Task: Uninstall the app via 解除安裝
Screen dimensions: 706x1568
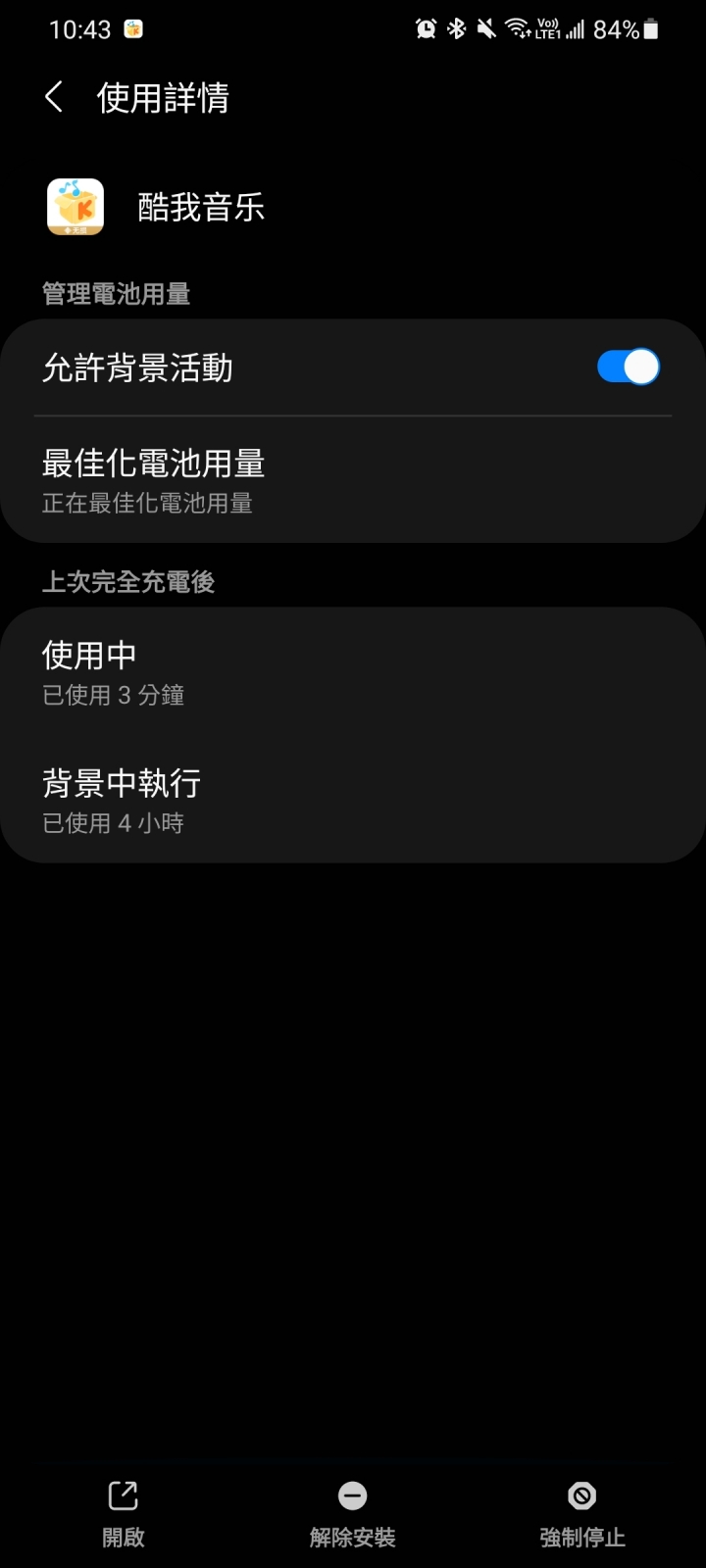Action: tap(353, 1512)
